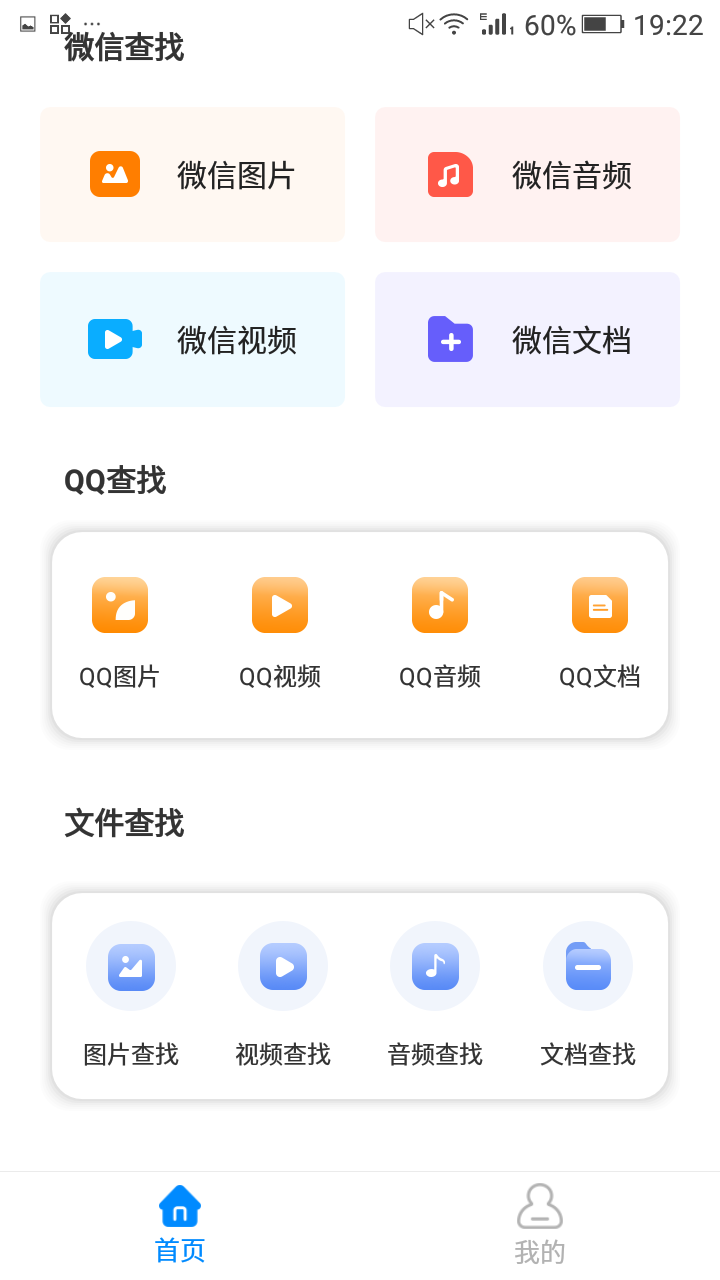Open the 微信文档 card

[x=527, y=340]
